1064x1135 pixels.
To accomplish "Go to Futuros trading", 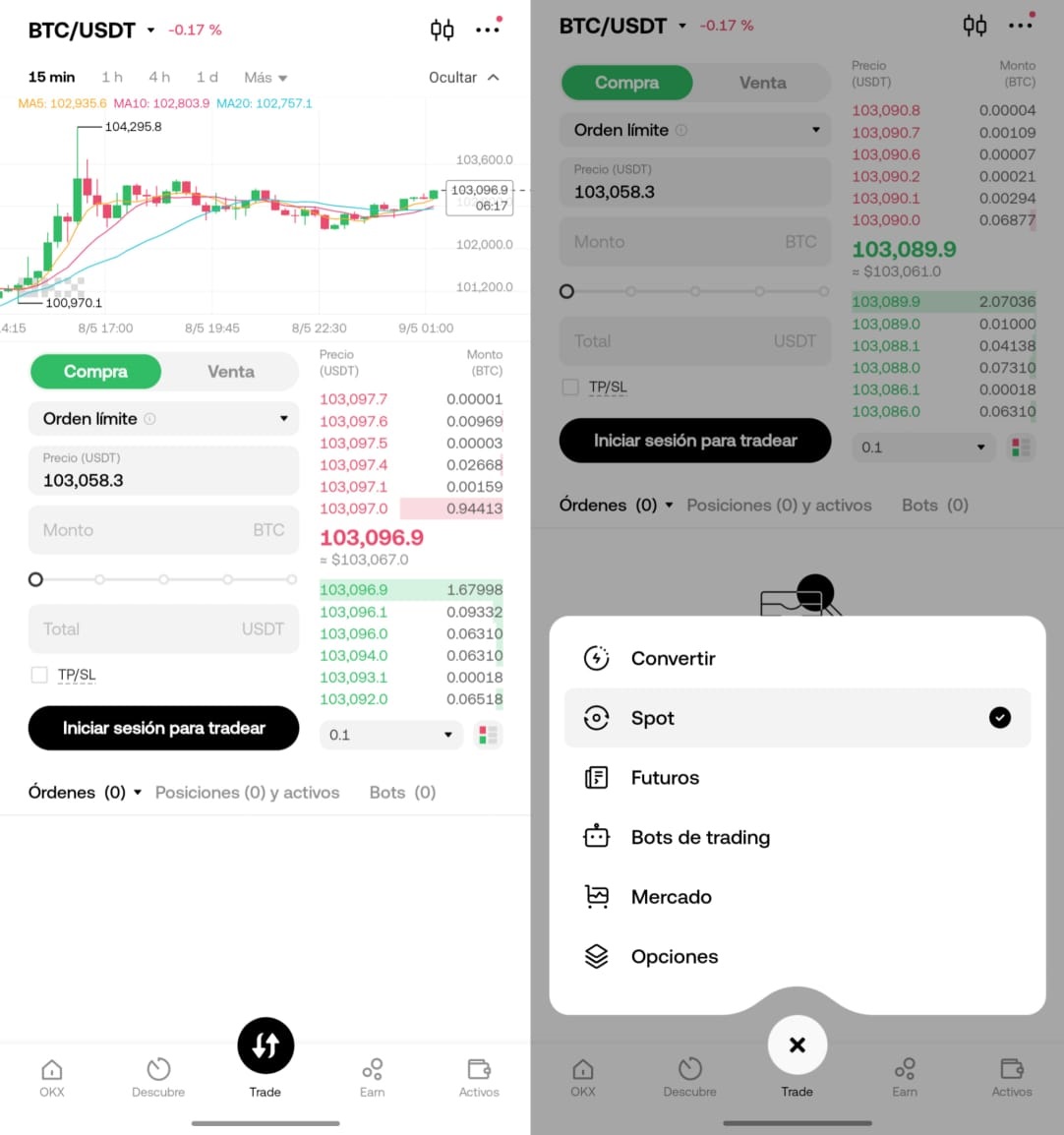I will coord(665,778).
